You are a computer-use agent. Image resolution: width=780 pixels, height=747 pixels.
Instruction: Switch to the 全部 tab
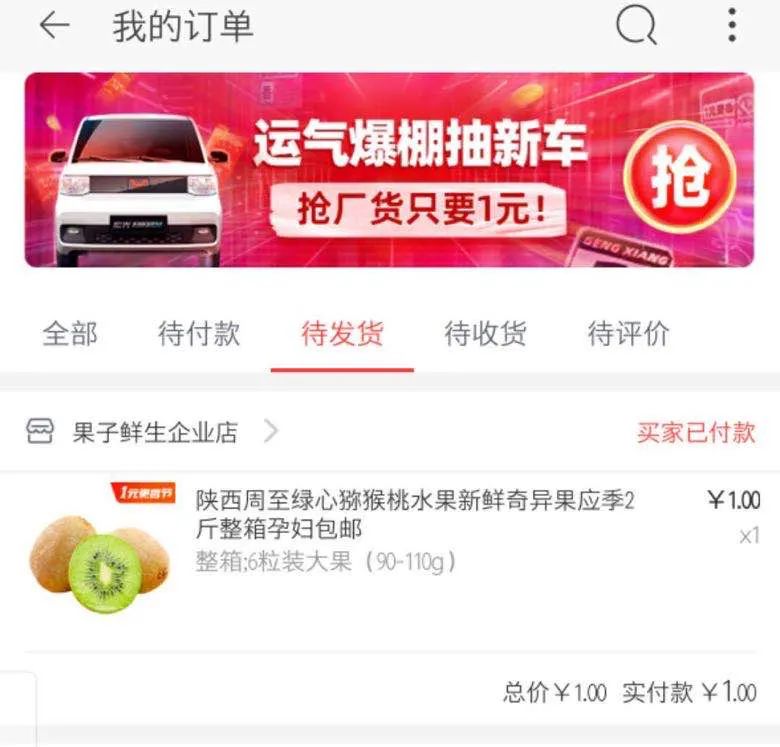[70, 334]
